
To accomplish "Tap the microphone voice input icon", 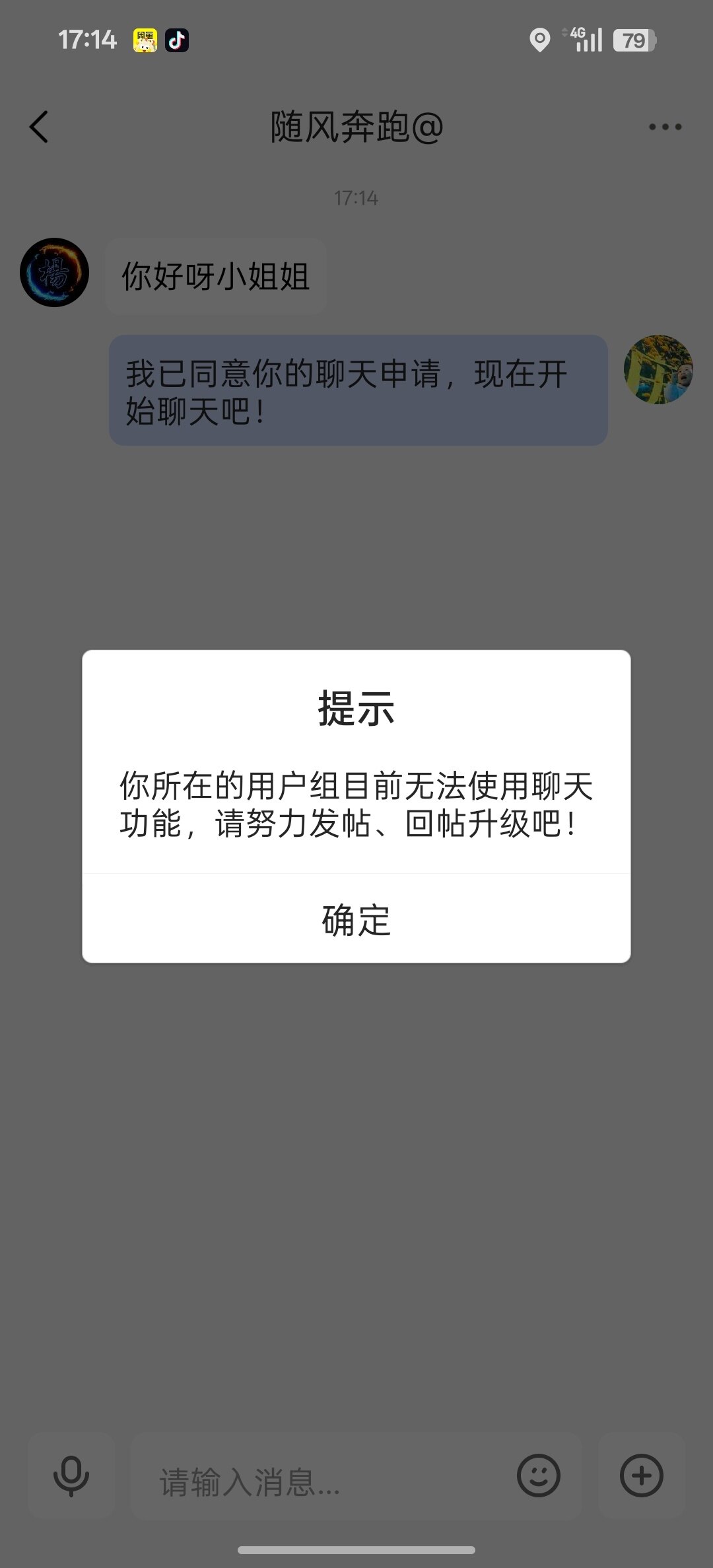I will [71, 1476].
